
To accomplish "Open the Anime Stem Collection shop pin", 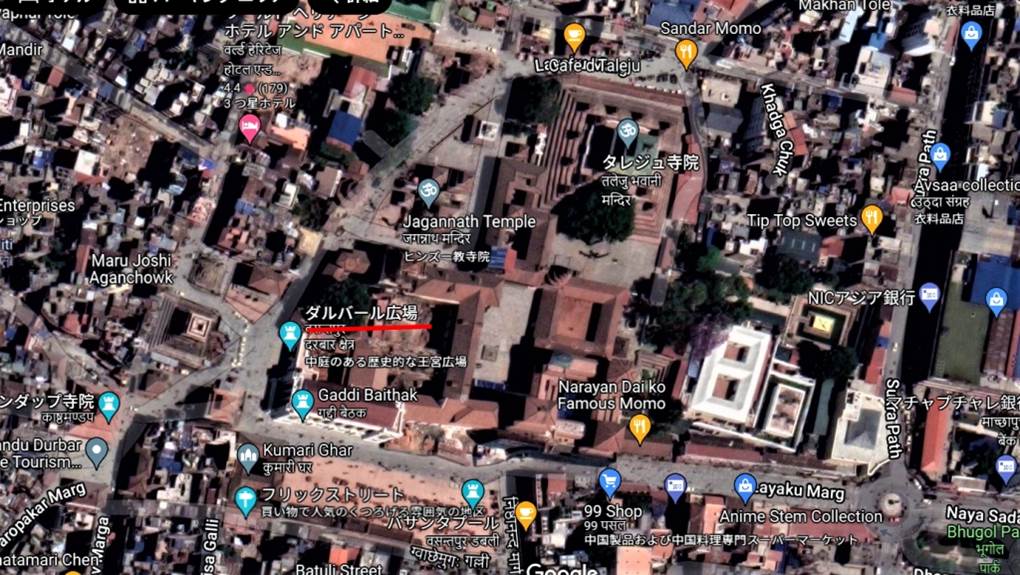I will coord(745,487).
